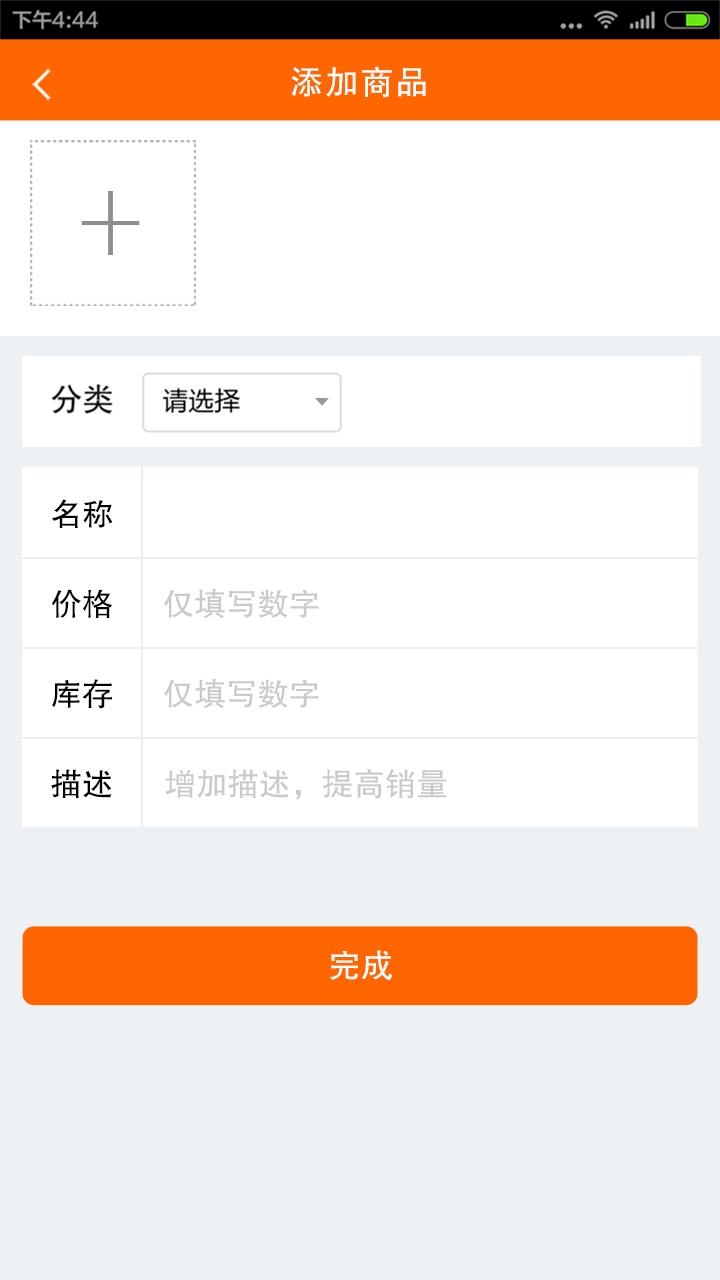The width and height of the screenshot is (720, 1280).
Task: Click the 库存 stock number input
Action: coord(420,693)
